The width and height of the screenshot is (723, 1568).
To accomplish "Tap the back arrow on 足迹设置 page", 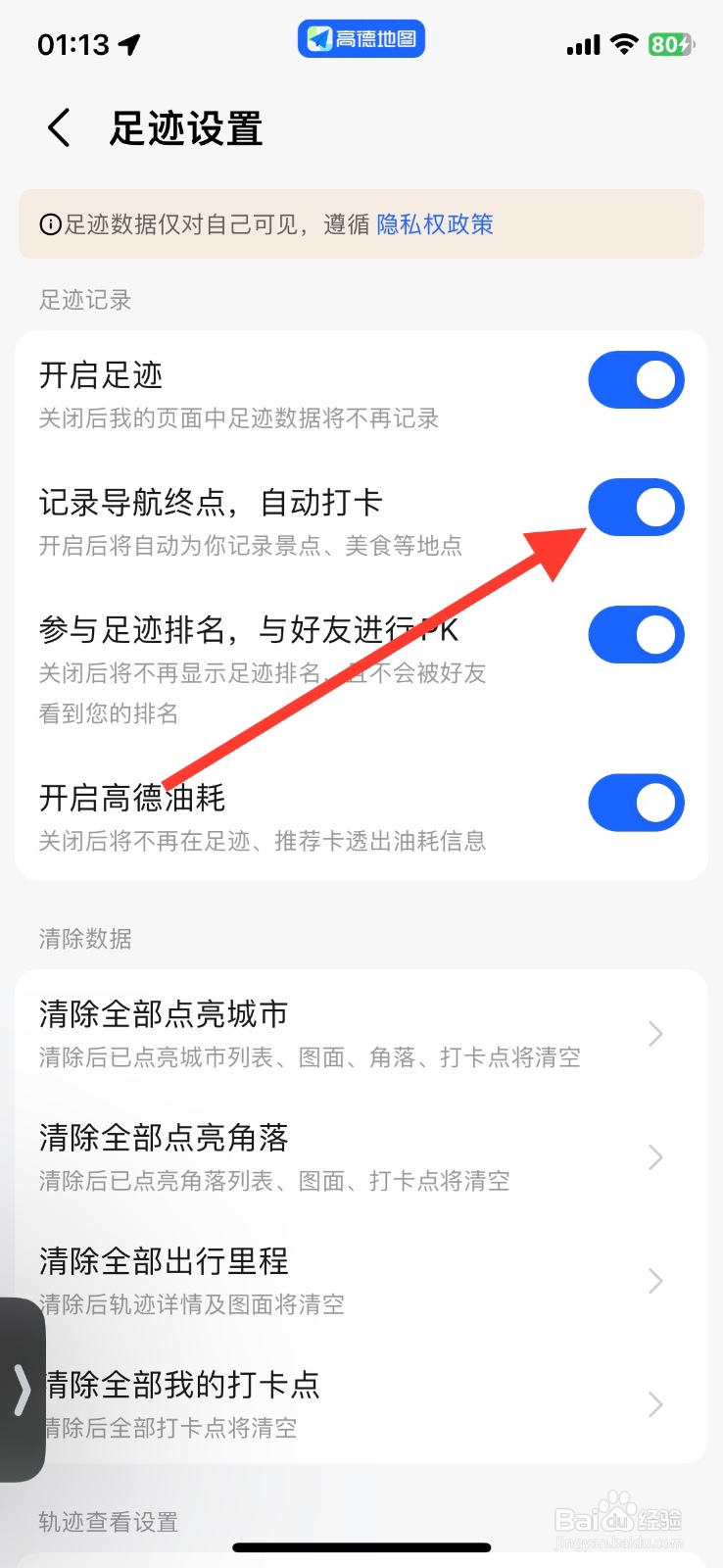I will tap(56, 127).
